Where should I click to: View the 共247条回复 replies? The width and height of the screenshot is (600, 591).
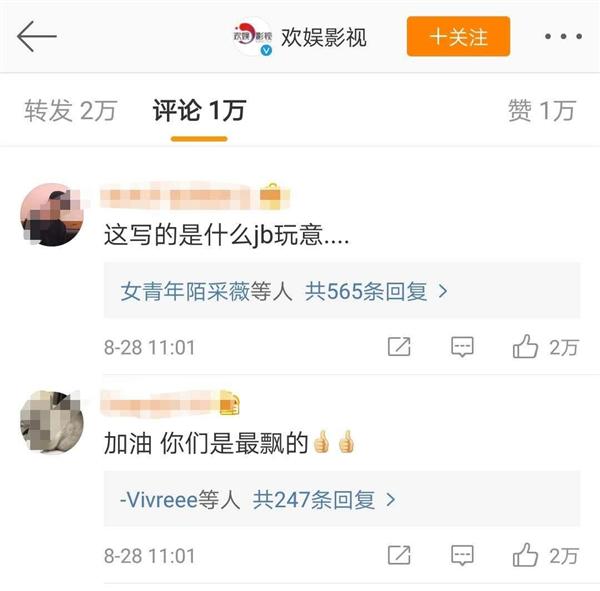click(324, 498)
